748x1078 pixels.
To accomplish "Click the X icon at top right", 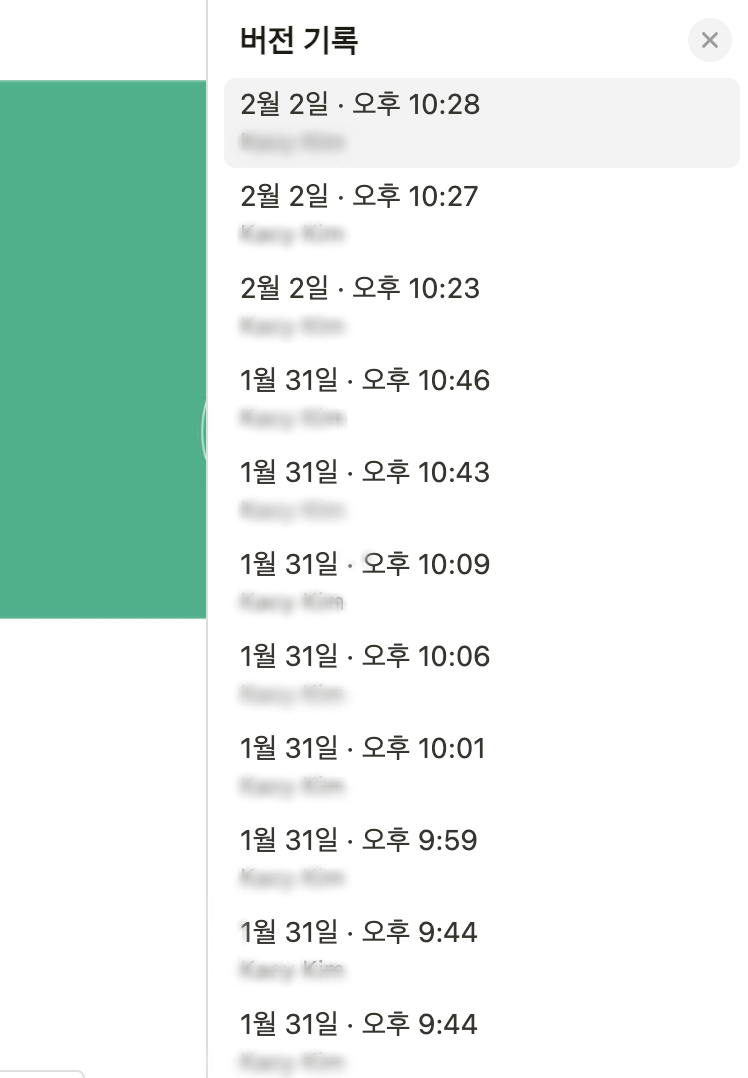I will [710, 41].
